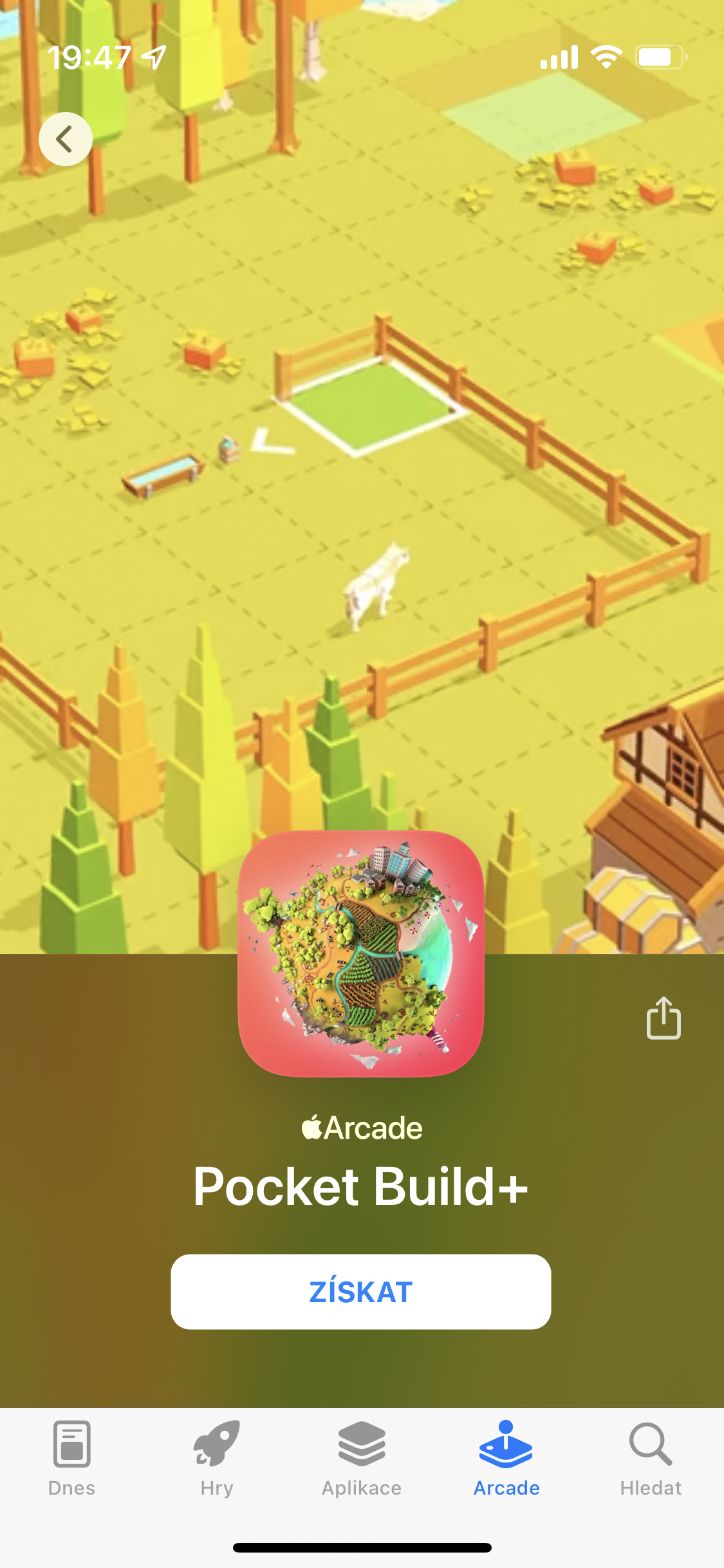Open the Arcade tab
The image size is (724, 1568).
(506, 1459)
